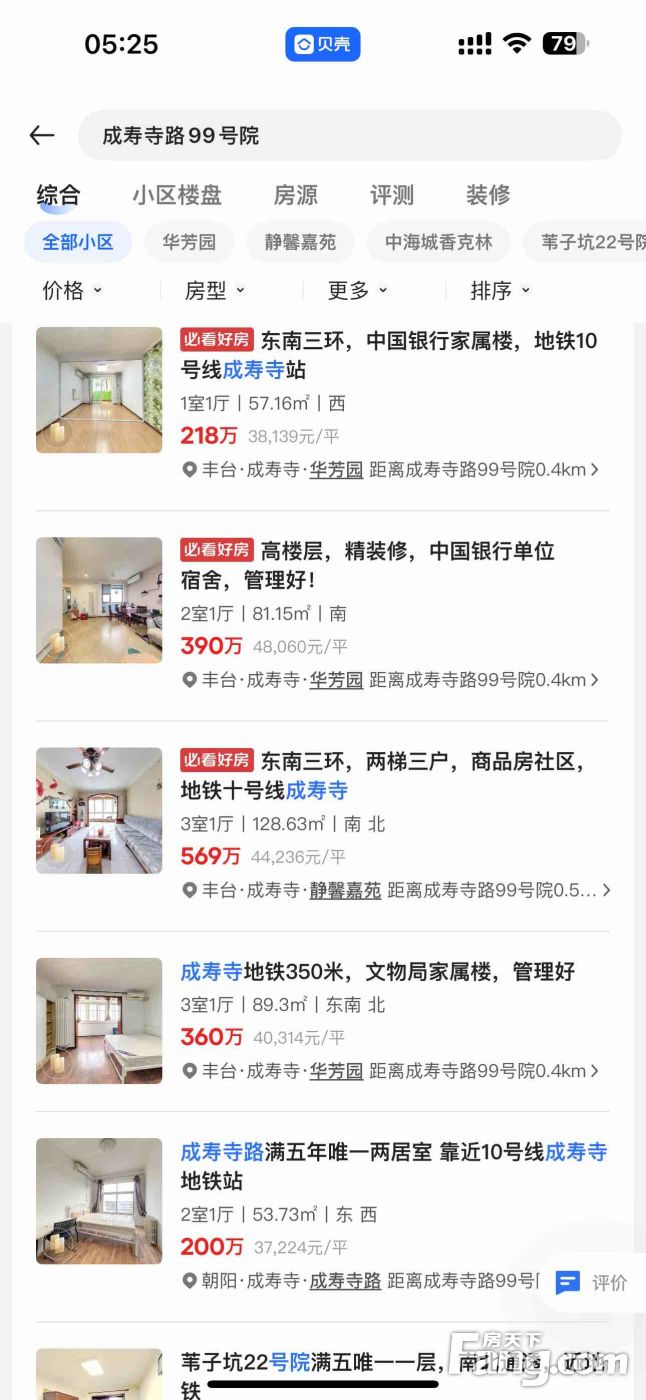Expand the 价格 filter dropdown
646x1400 pixels.
72,291
